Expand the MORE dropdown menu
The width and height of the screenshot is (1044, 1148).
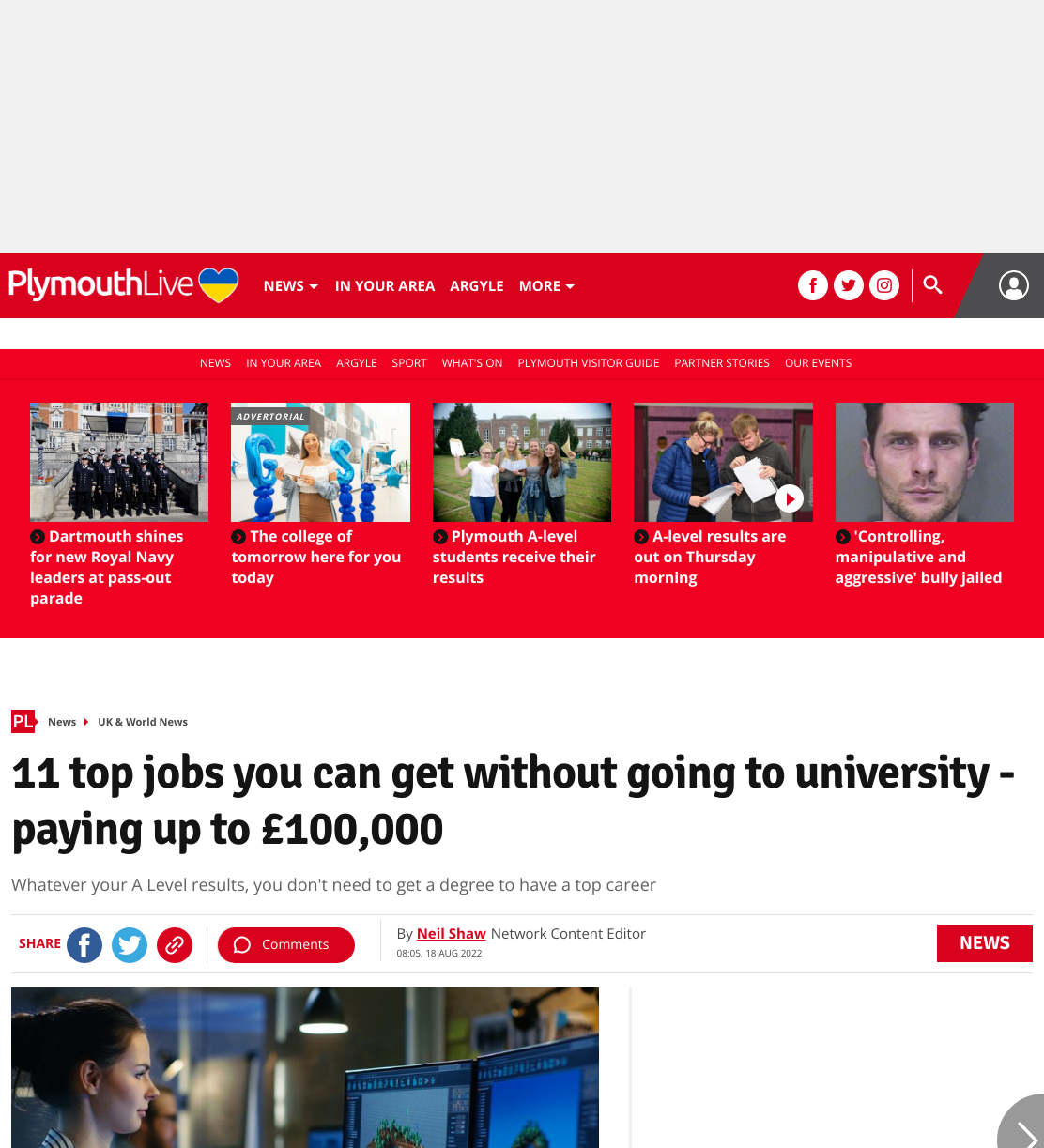coord(546,285)
